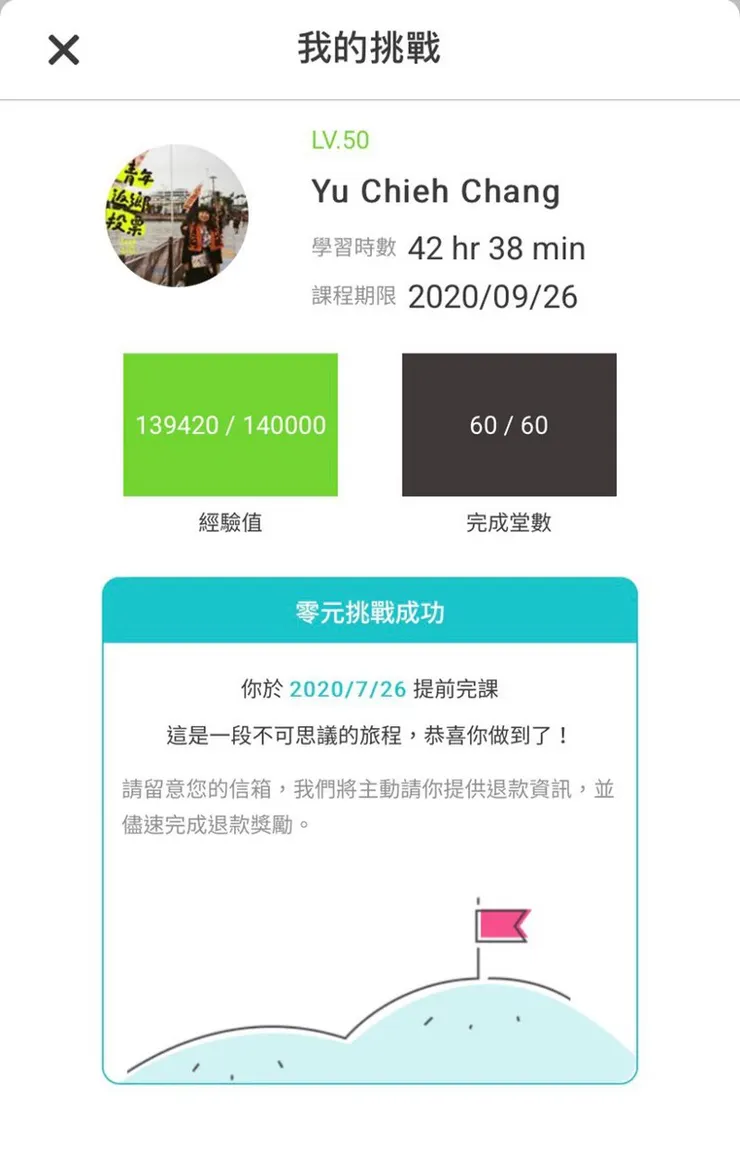Viewport: 740px width, 1152px height.
Task: Click the 60 / 60 completed lessons block
Action: point(508,424)
